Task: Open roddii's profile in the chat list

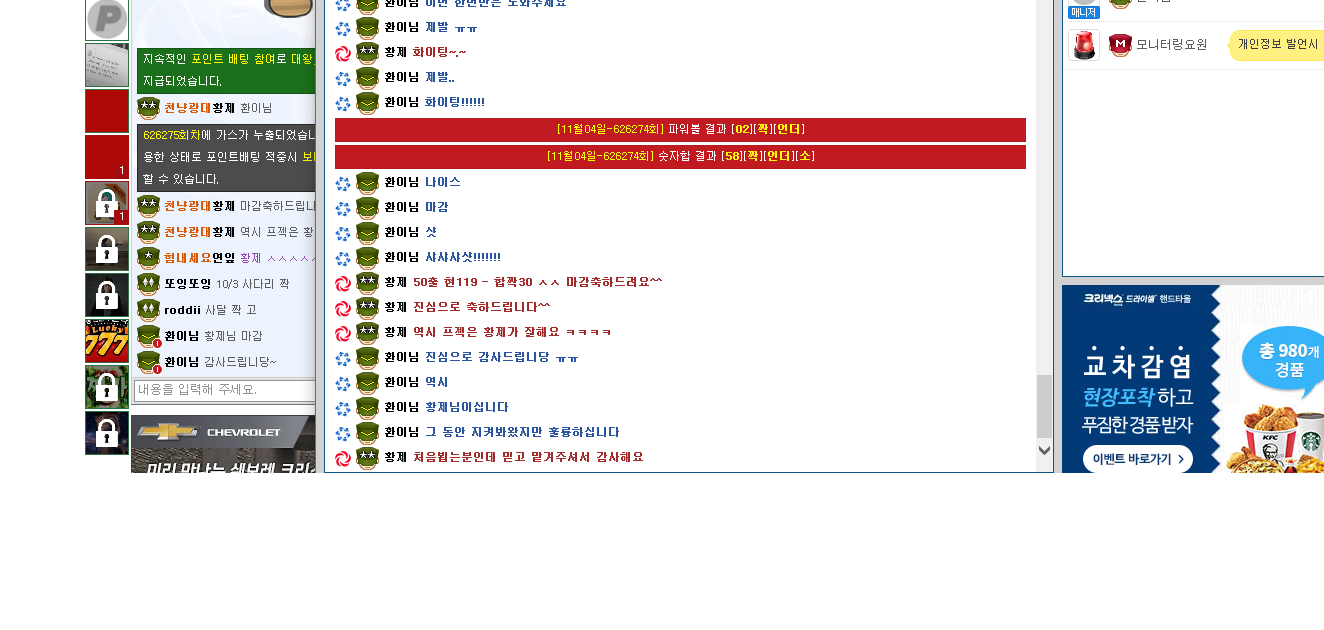Action: pos(187,310)
